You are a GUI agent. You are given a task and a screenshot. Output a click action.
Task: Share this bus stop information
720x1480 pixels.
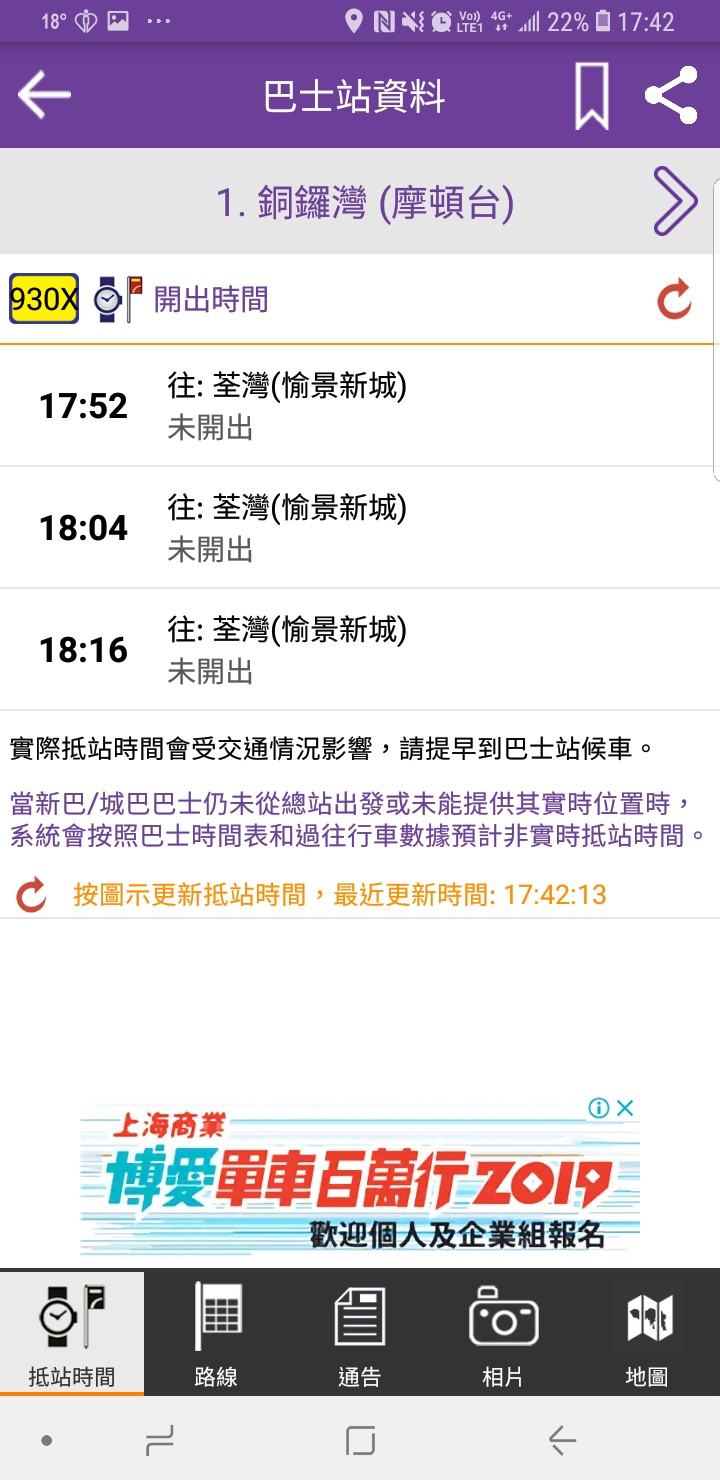coord(671,96)
